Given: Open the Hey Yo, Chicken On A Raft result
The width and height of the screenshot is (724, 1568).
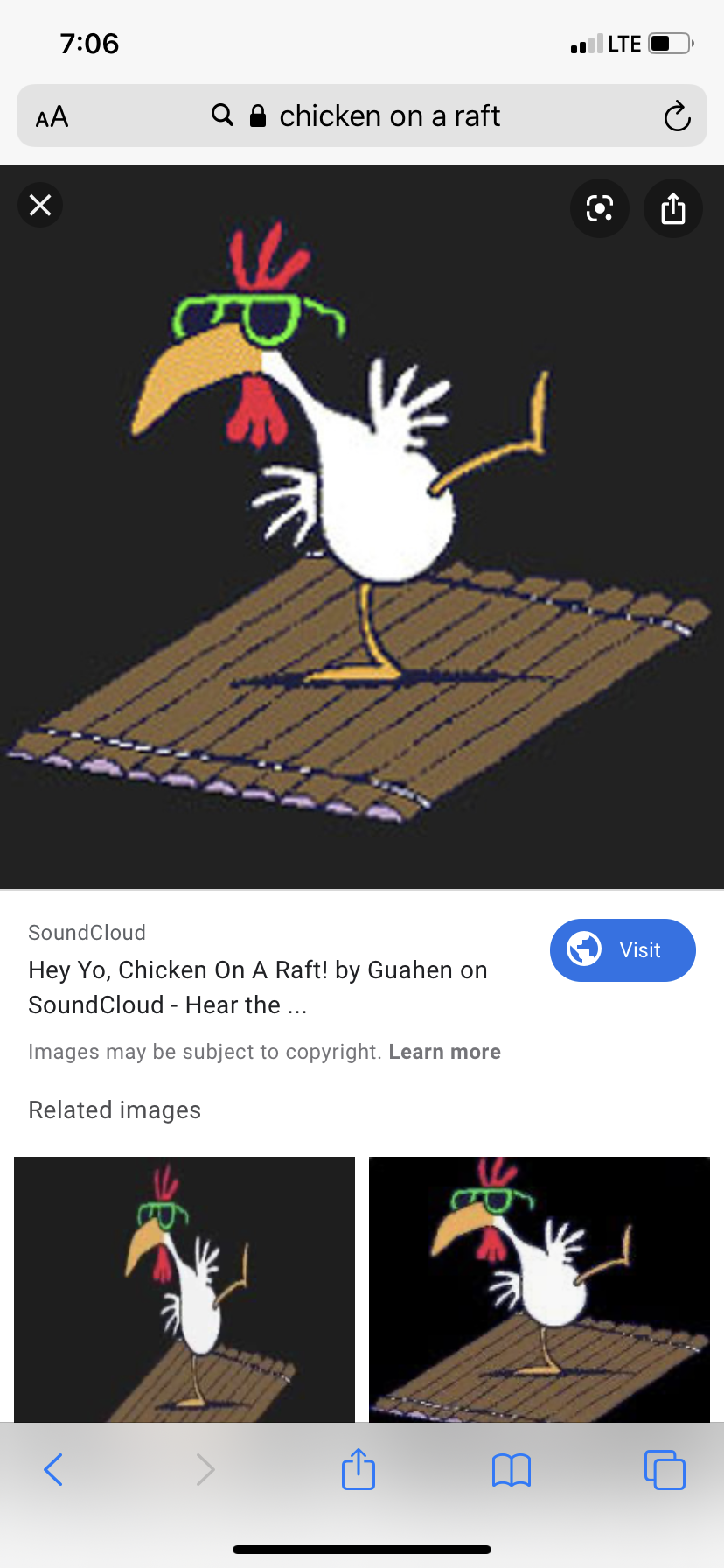Looking at the screenshot, I should tap(257, 987).
